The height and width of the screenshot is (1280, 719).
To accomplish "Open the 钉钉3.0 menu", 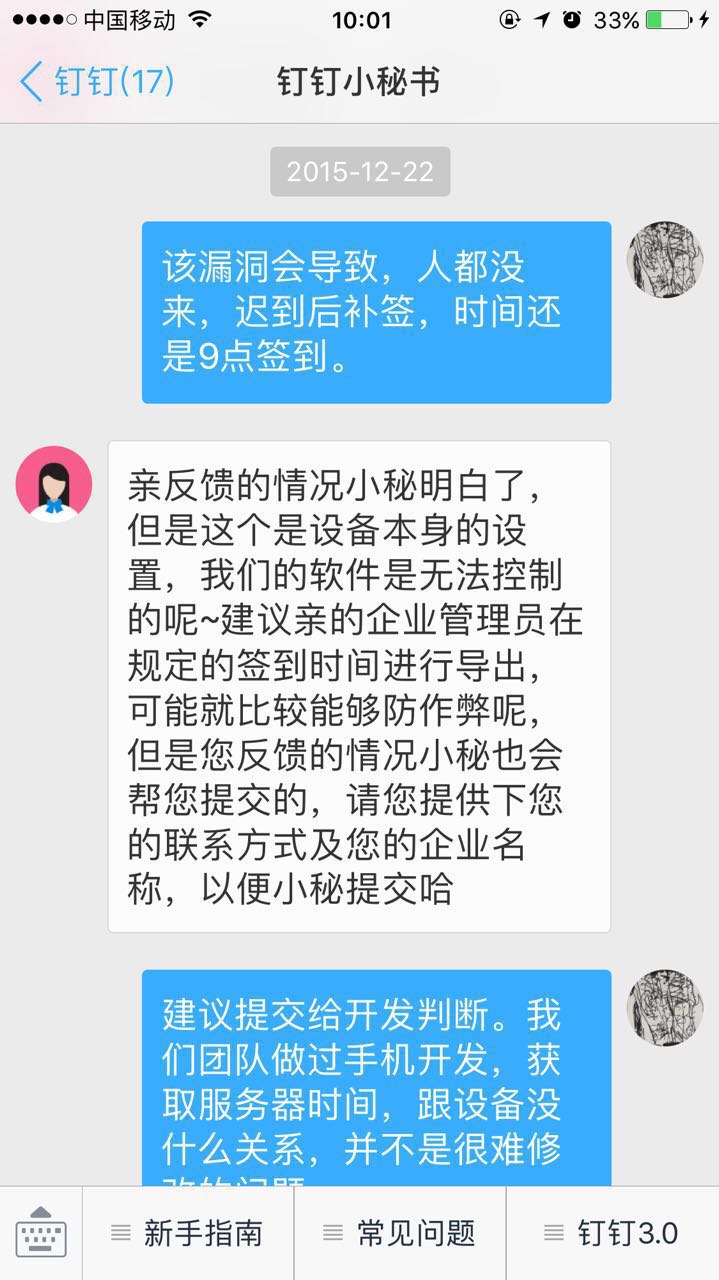I will coord(612,1233).
